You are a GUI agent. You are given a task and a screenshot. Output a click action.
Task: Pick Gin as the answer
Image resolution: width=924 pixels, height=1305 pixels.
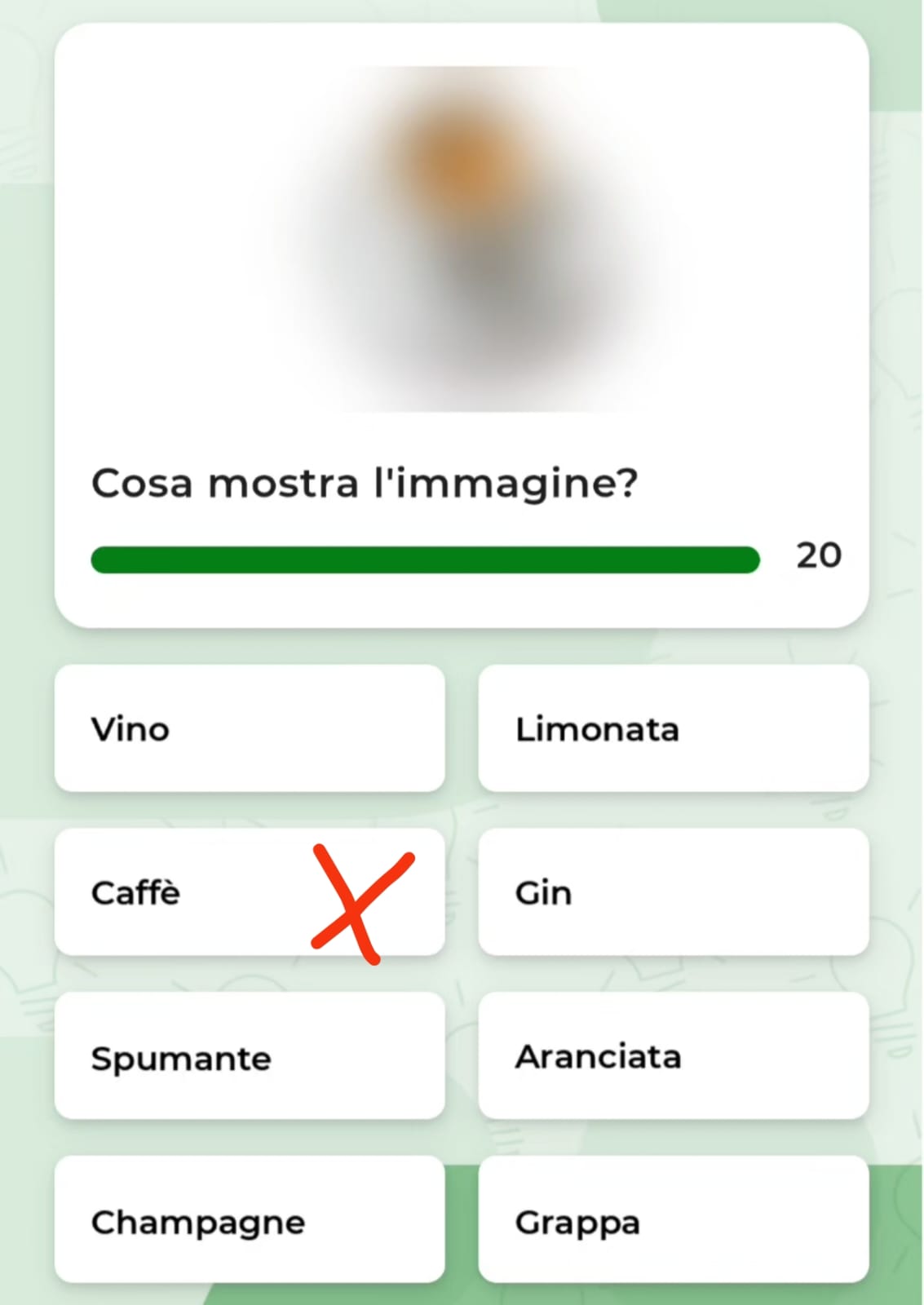point(673,892)
